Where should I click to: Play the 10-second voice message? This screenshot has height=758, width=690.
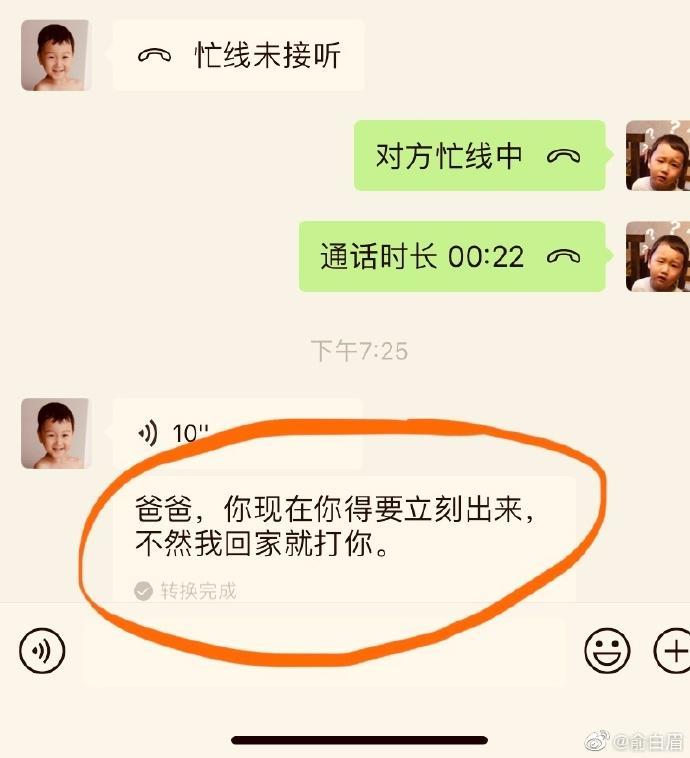(237, 433)
